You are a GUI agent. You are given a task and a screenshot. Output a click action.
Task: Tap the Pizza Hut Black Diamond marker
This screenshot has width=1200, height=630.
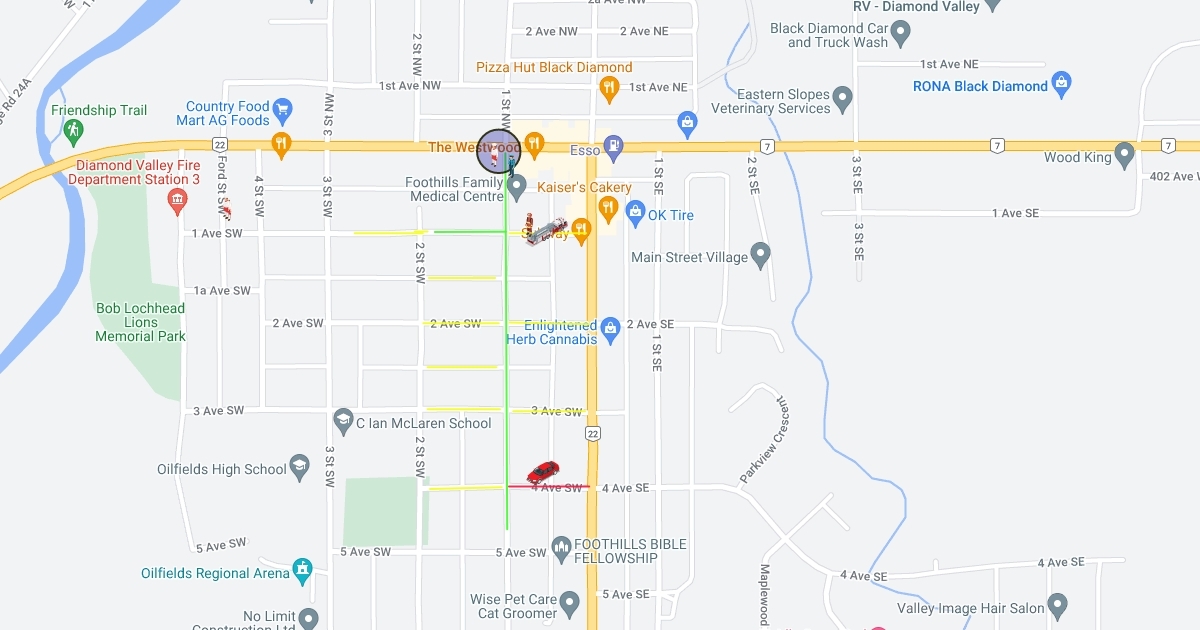(x=609, y=88)
